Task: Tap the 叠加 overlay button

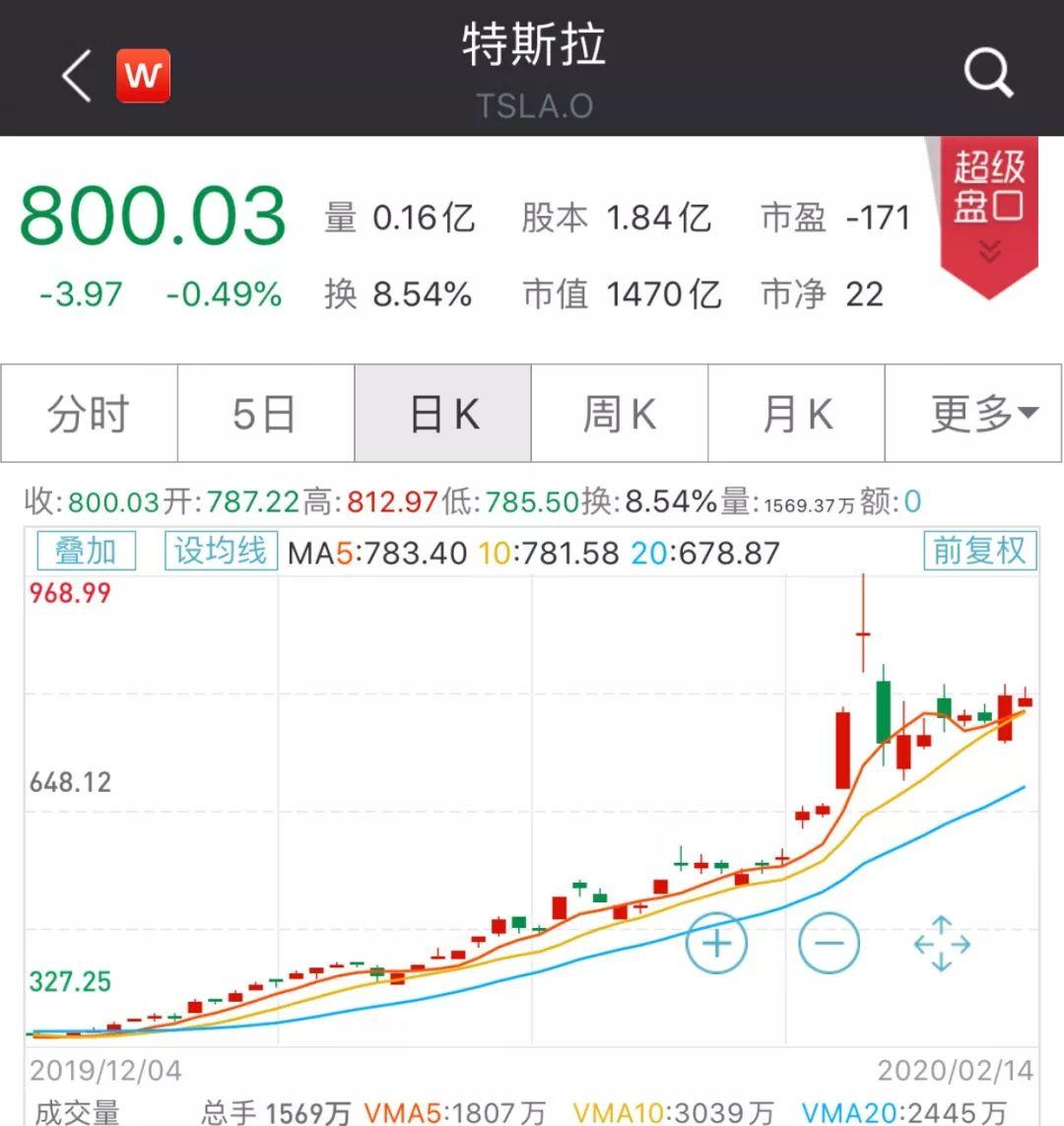Action: (85, 551)
